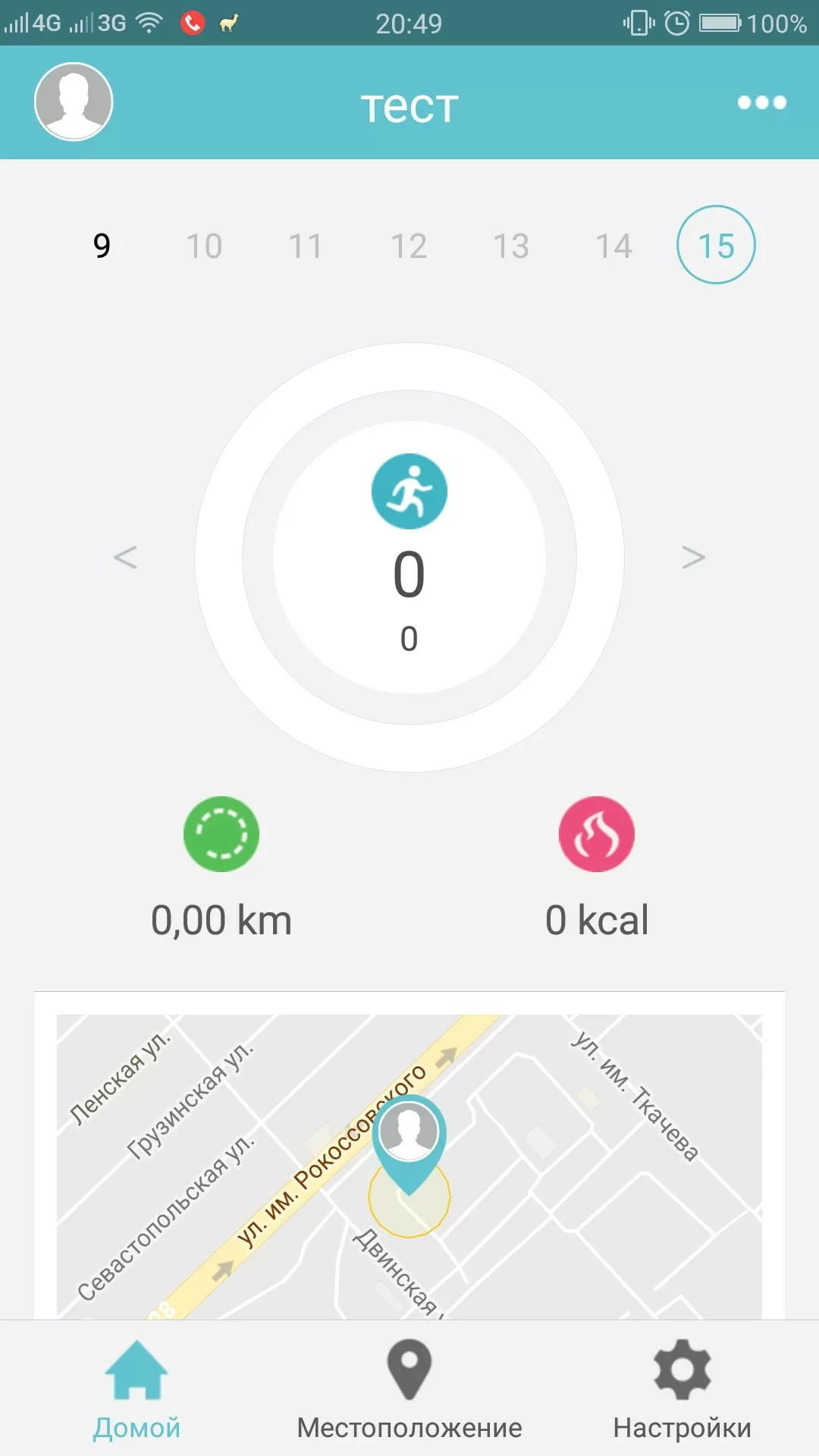Switch to the Домой tab
The width and height of the screenshot is (819, 1456).
coord(136,1389)
